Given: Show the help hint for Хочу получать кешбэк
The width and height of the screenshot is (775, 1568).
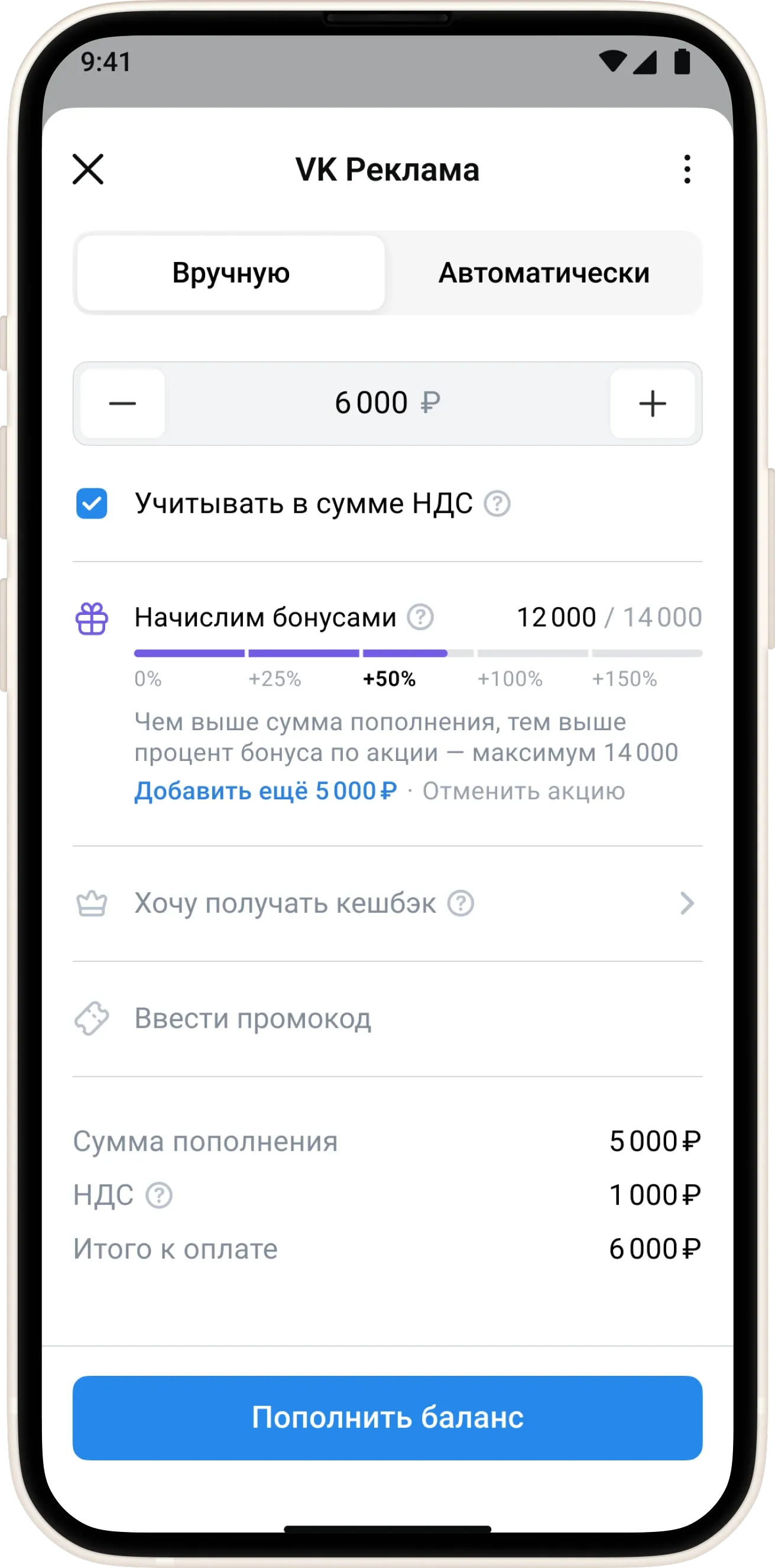Looking at the screenshot, I should [x=461, y=903].
